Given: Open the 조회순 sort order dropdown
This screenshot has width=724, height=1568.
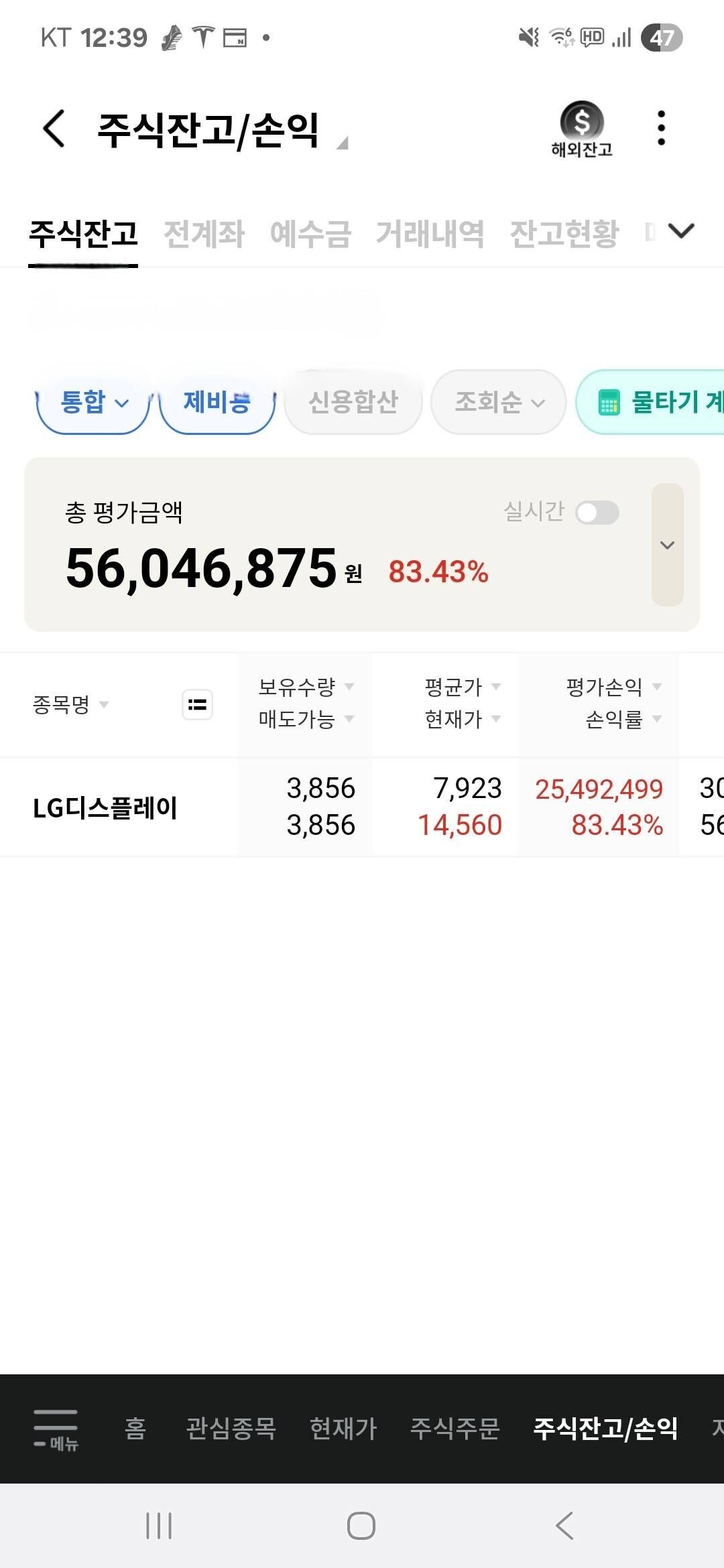Looking at the screenshot, I should click(x=497, y=402).
